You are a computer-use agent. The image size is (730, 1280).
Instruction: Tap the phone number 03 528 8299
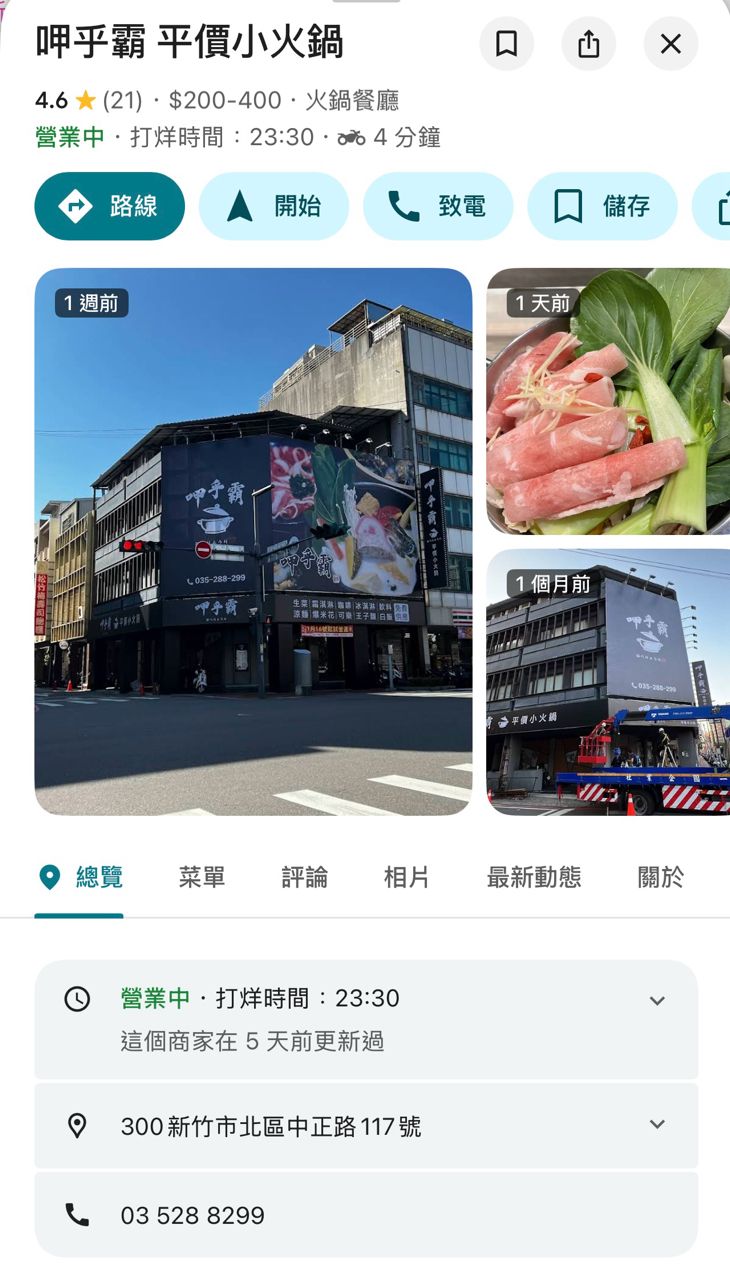[x=193, y=1216]
